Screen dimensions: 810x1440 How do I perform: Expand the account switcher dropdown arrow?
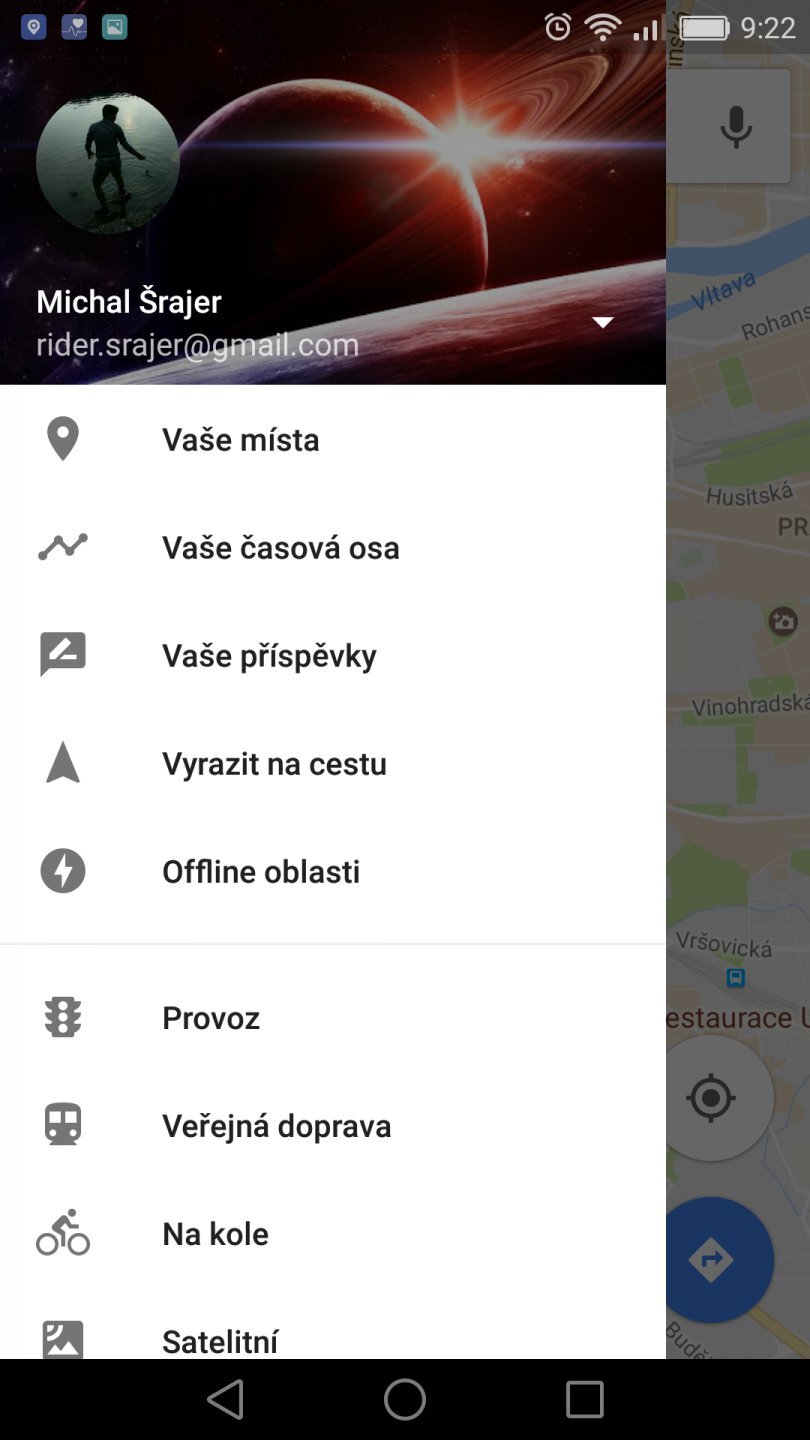[603, 322]
